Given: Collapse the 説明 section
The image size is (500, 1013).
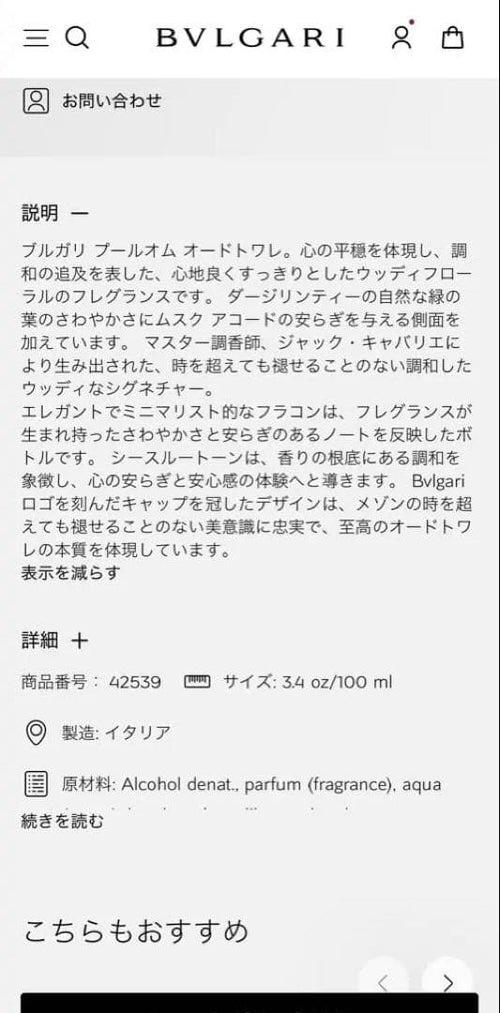Looking at the screenshot, I should (56, 213).
